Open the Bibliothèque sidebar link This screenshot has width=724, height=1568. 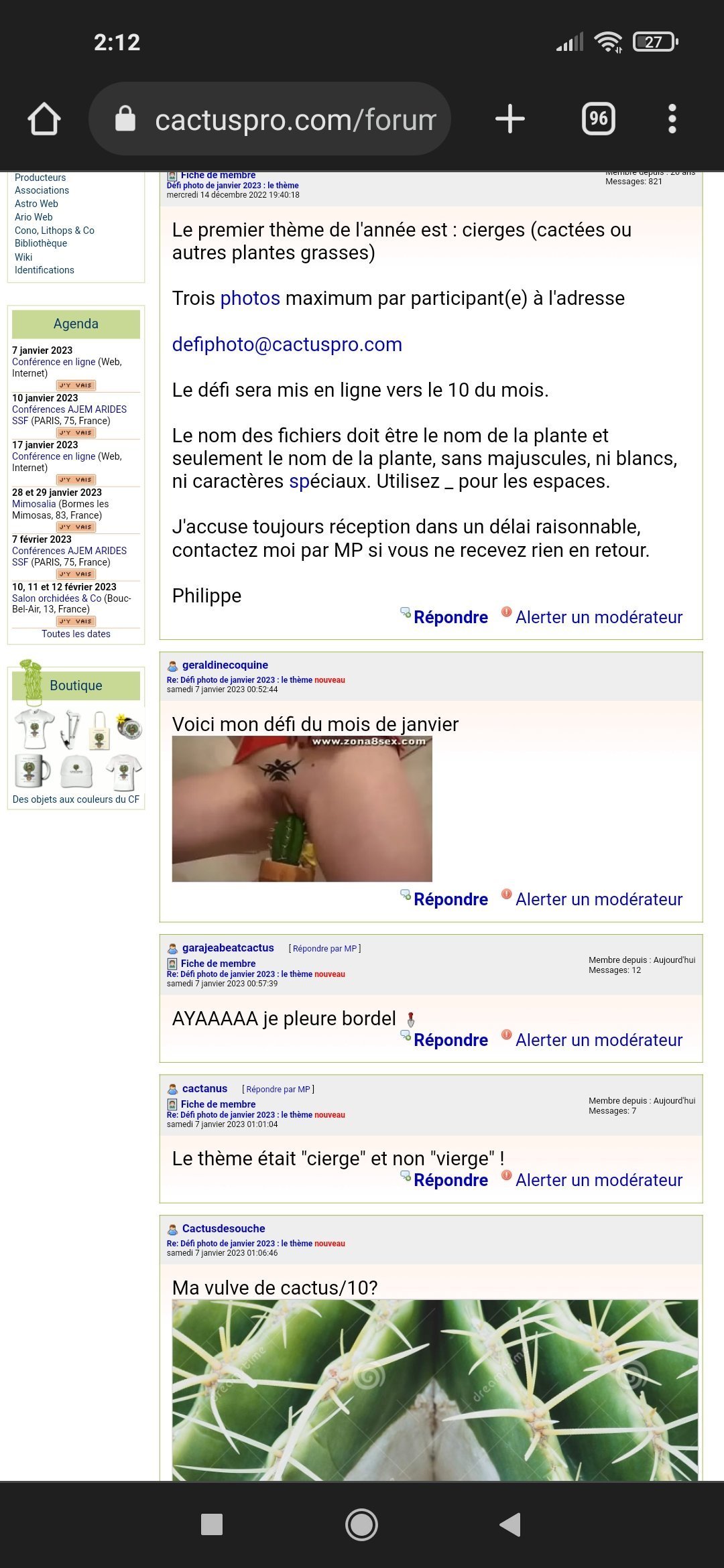point(41,243)
